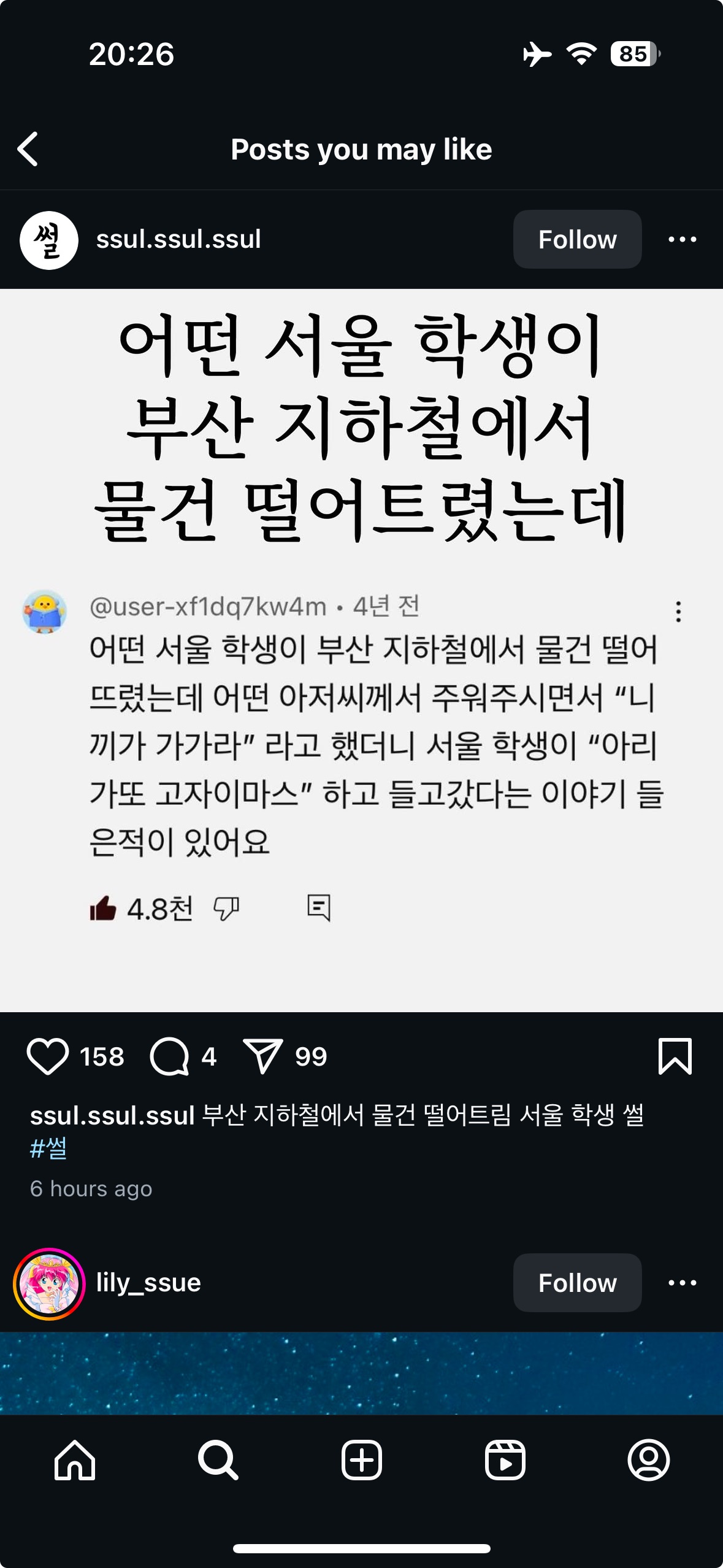Switch to the Profile tab
This screenshot has height=1568, width=723.
(x=648, y=1461)
